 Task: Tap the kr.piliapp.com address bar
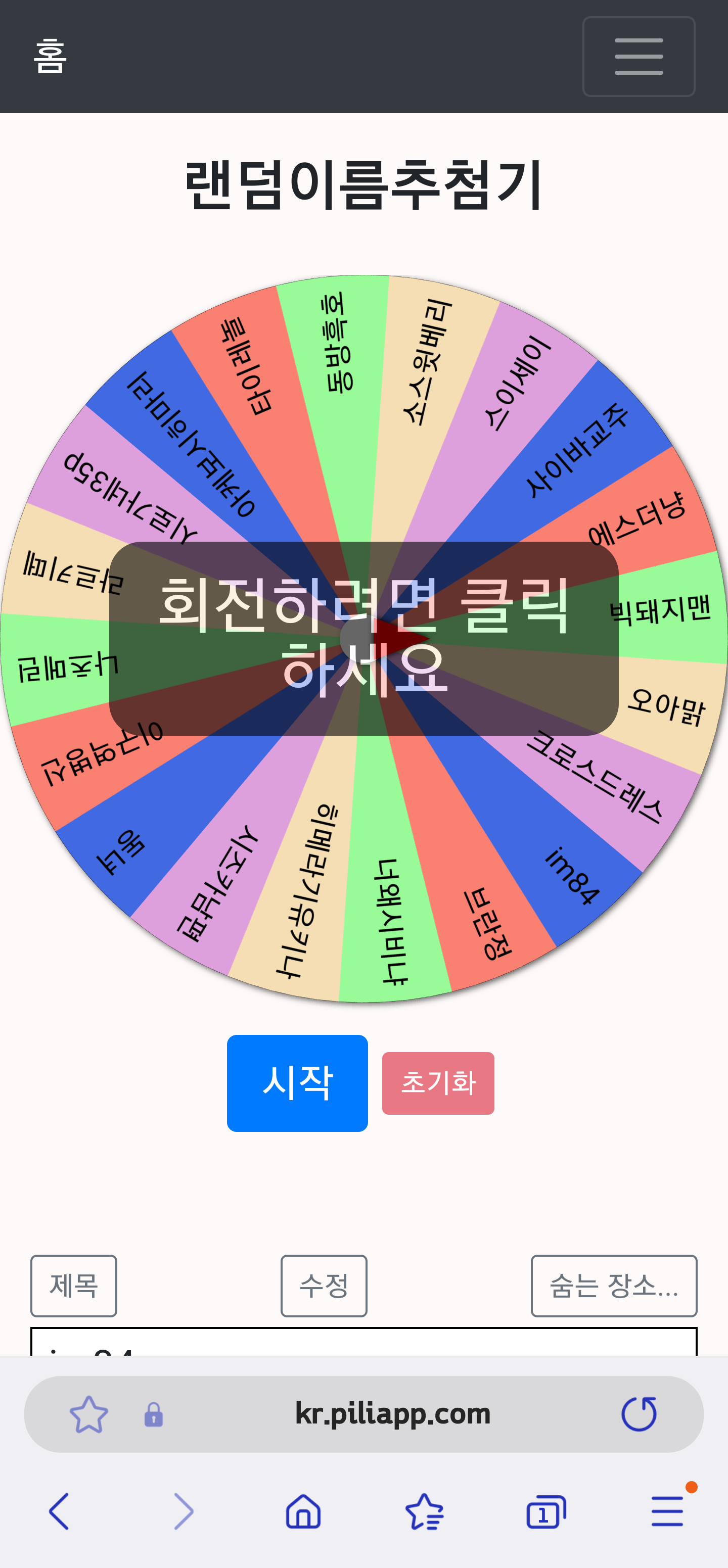pyautogui.click(x=392, y=1413)
